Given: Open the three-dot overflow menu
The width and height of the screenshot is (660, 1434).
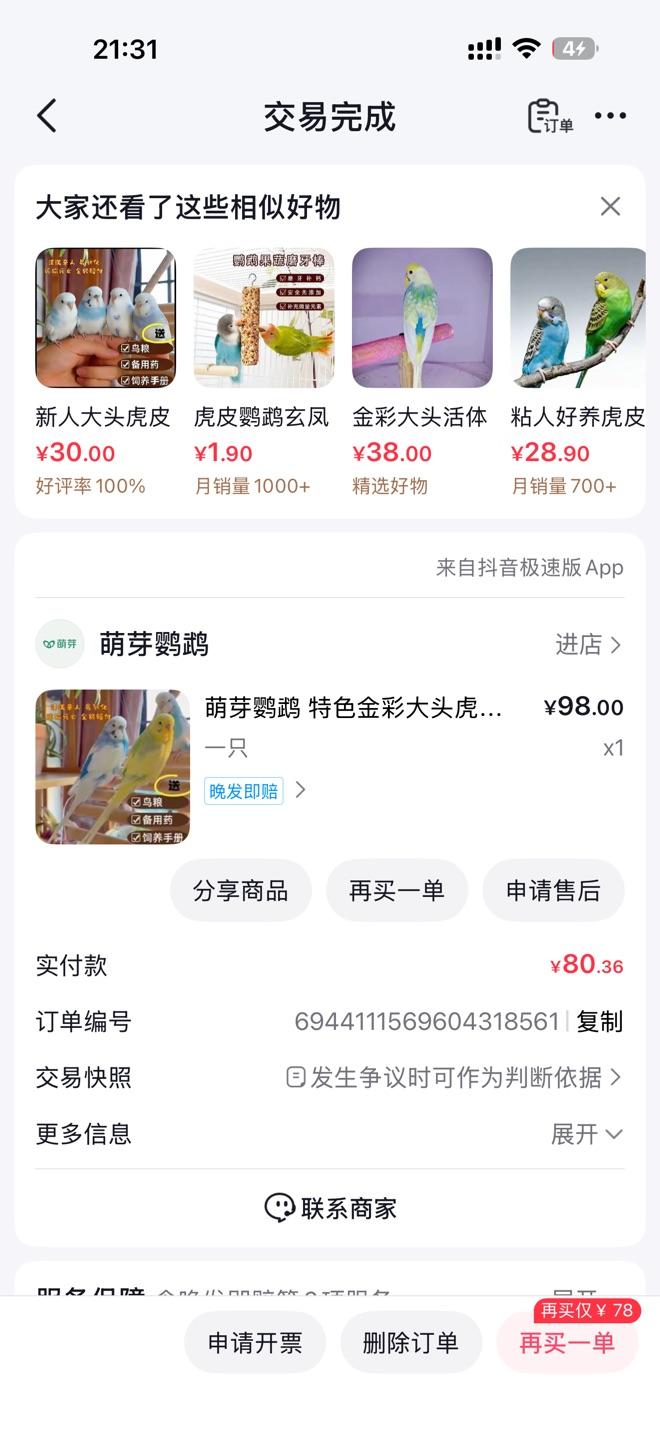Looking at the screenshot, I should click(x=610, y=116).
